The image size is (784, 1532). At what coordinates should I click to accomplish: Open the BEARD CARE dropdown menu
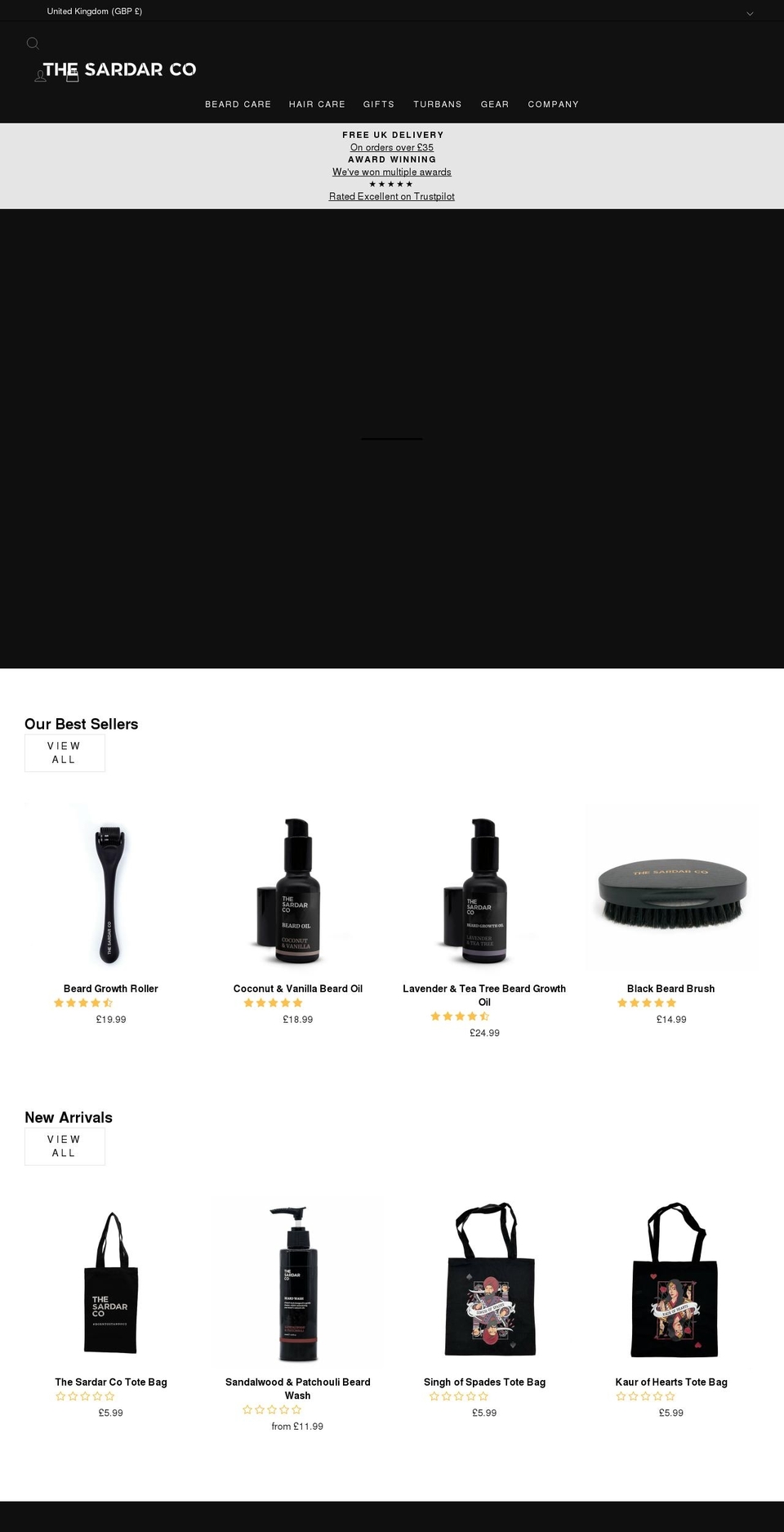click(238, 105)
